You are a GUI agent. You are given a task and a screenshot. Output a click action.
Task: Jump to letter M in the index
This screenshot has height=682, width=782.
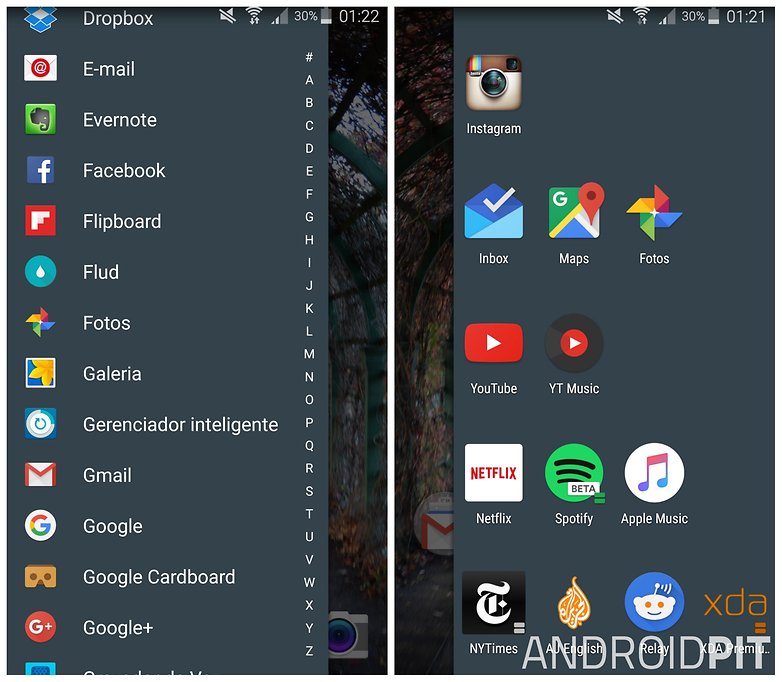(309, 354)
